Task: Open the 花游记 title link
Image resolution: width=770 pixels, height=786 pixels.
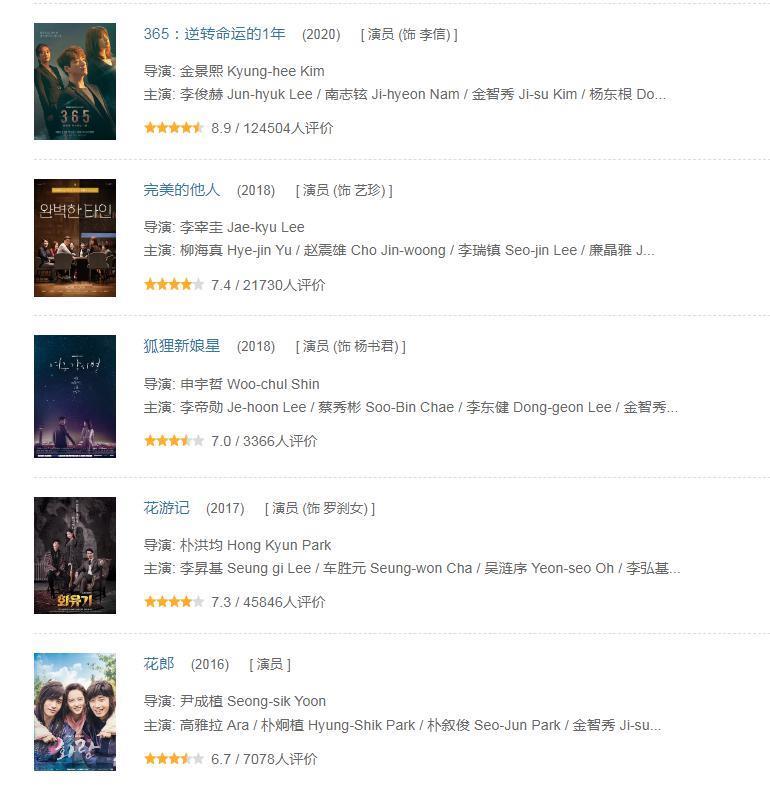Action: [166, 508]
